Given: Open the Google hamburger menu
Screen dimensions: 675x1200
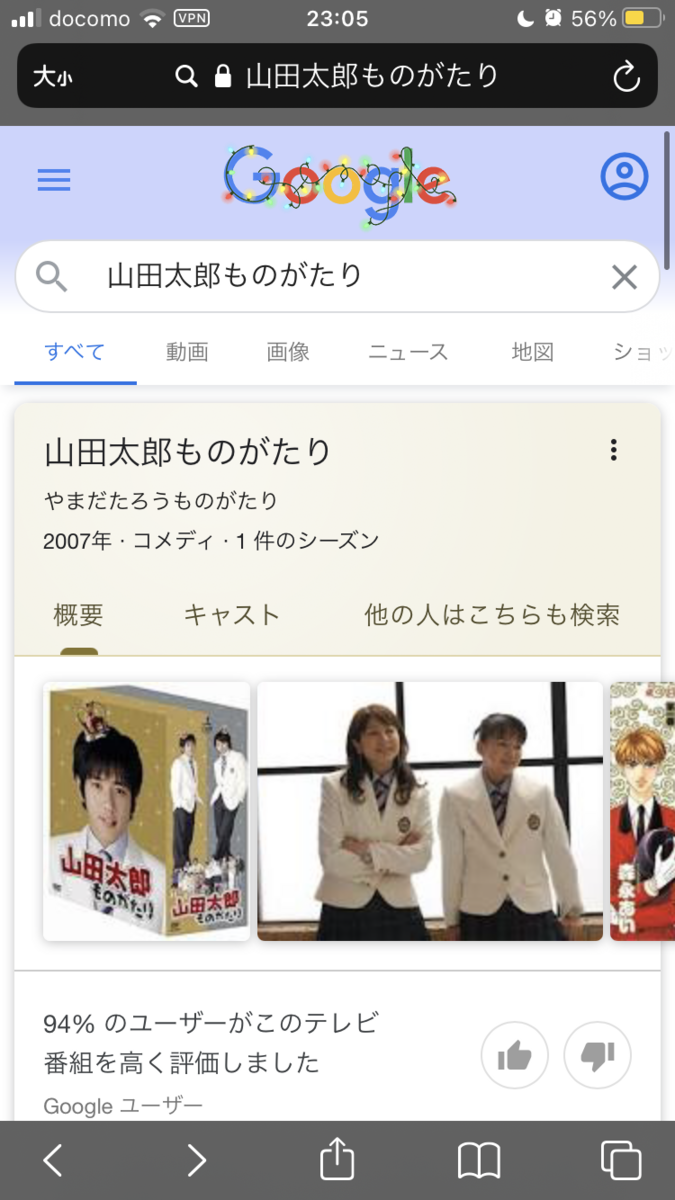Looking at the screenshot, I should point(54,180).
